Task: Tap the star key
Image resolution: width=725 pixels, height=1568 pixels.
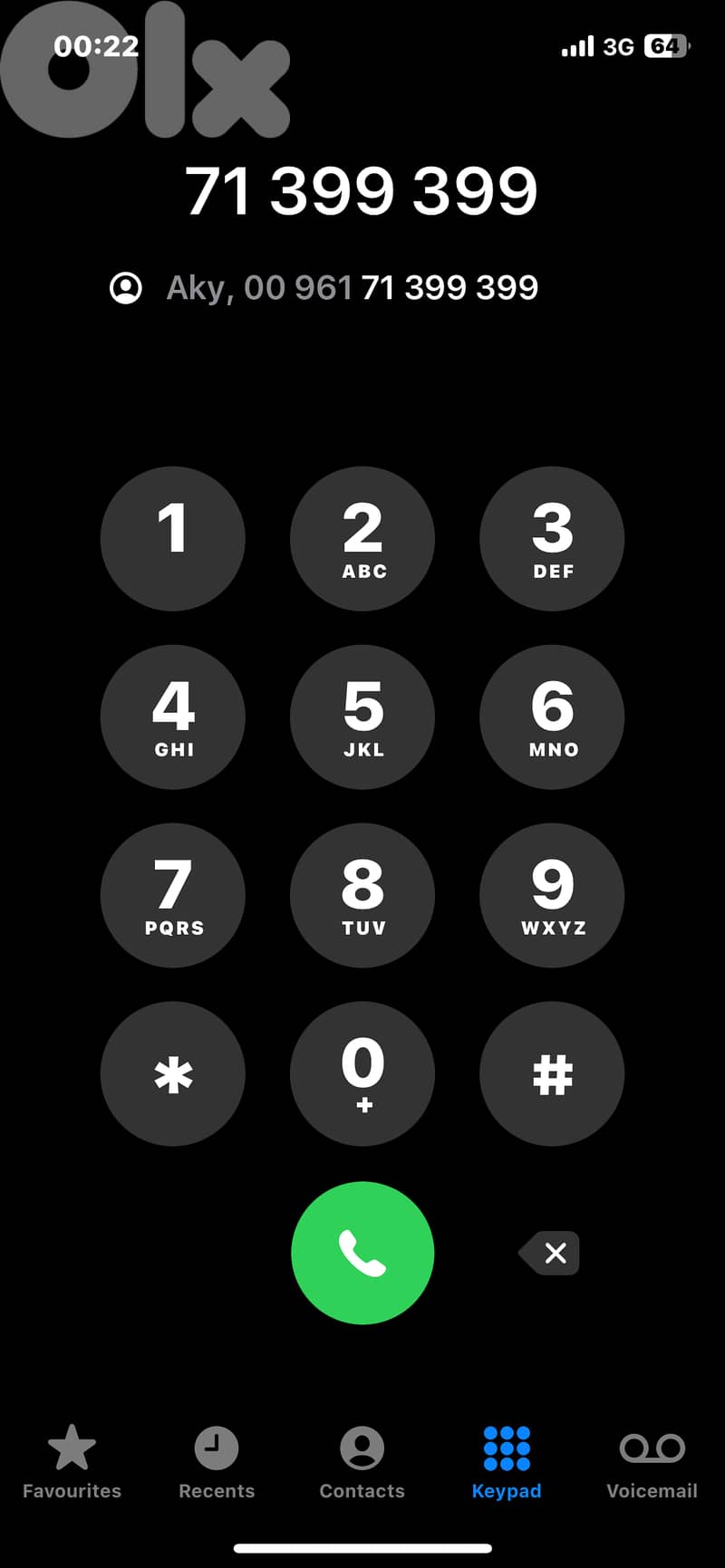Action: coord(172,1073)
